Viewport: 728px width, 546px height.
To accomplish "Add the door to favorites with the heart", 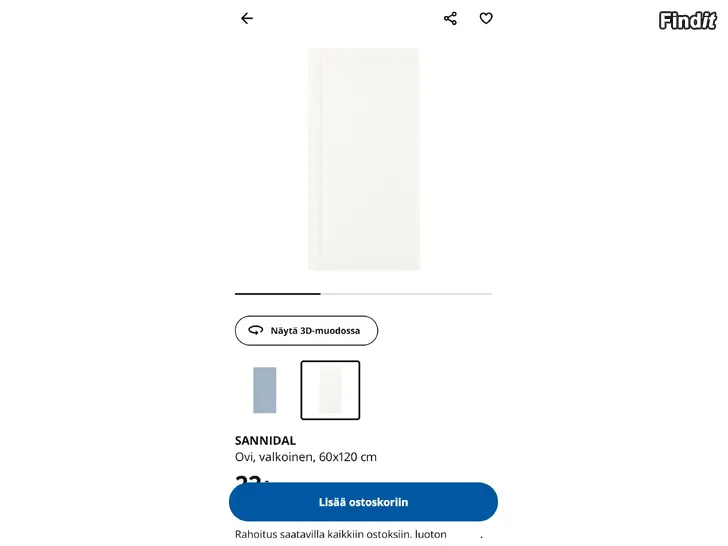I will click(486, 18).
